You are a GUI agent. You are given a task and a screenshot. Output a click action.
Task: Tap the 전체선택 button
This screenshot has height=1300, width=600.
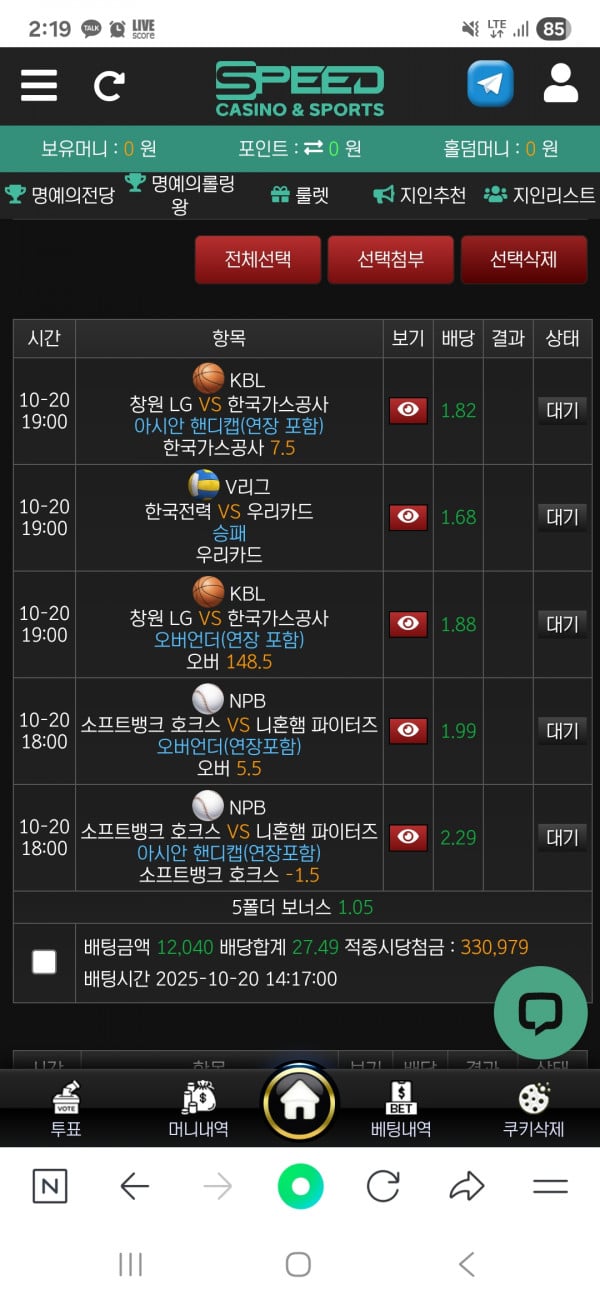pyautogui.click(x=258, y=260)
